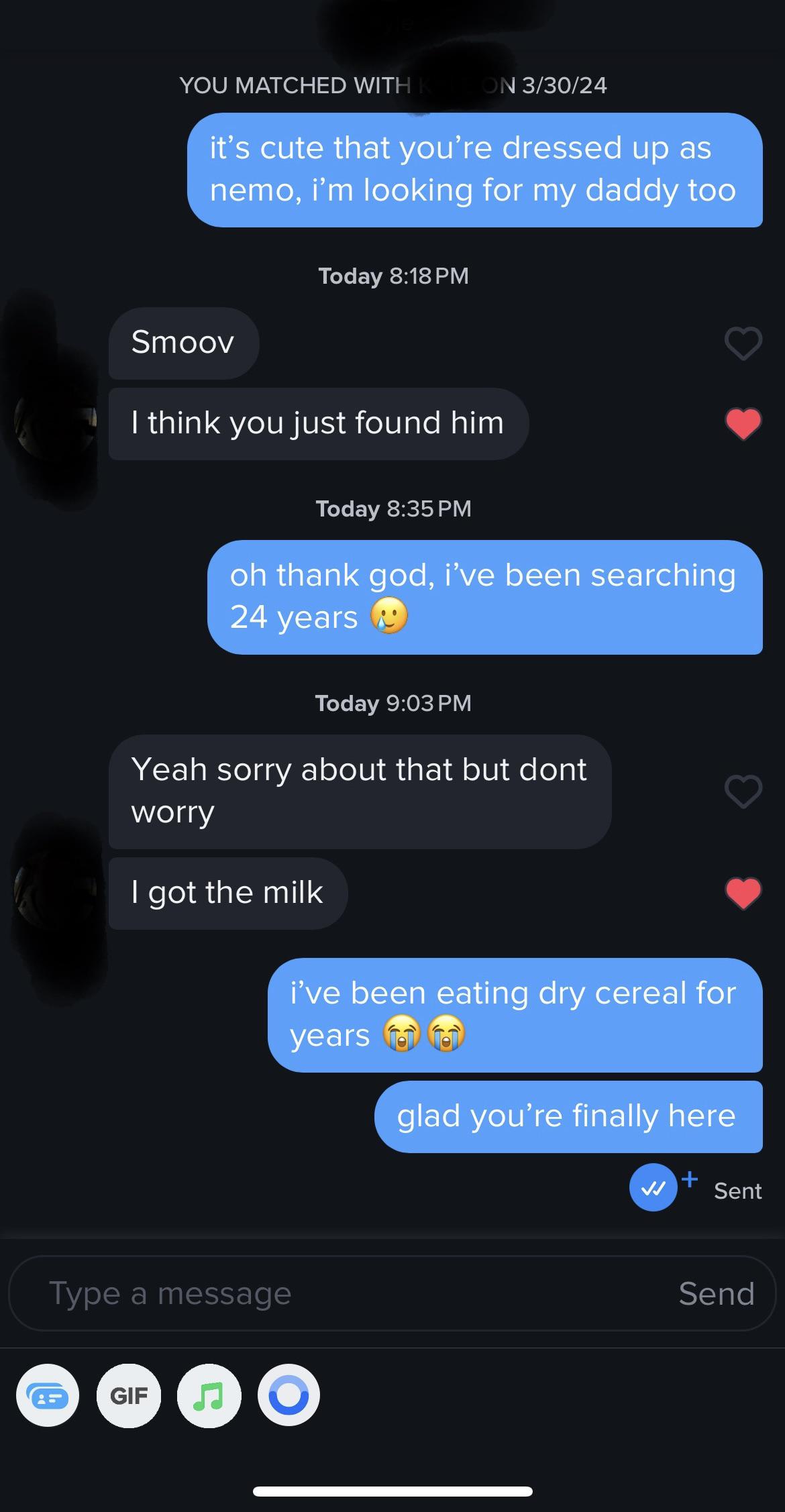Open the contact card sharing icon
This screenshot has width=785, height=1512.
click(48, 1395)
